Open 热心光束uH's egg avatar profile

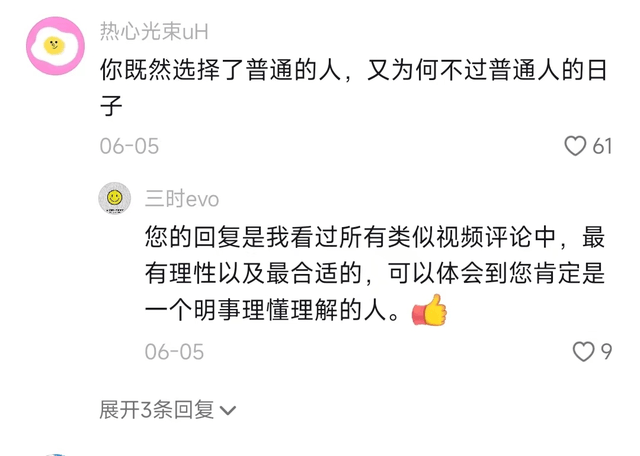pos(55,46)
